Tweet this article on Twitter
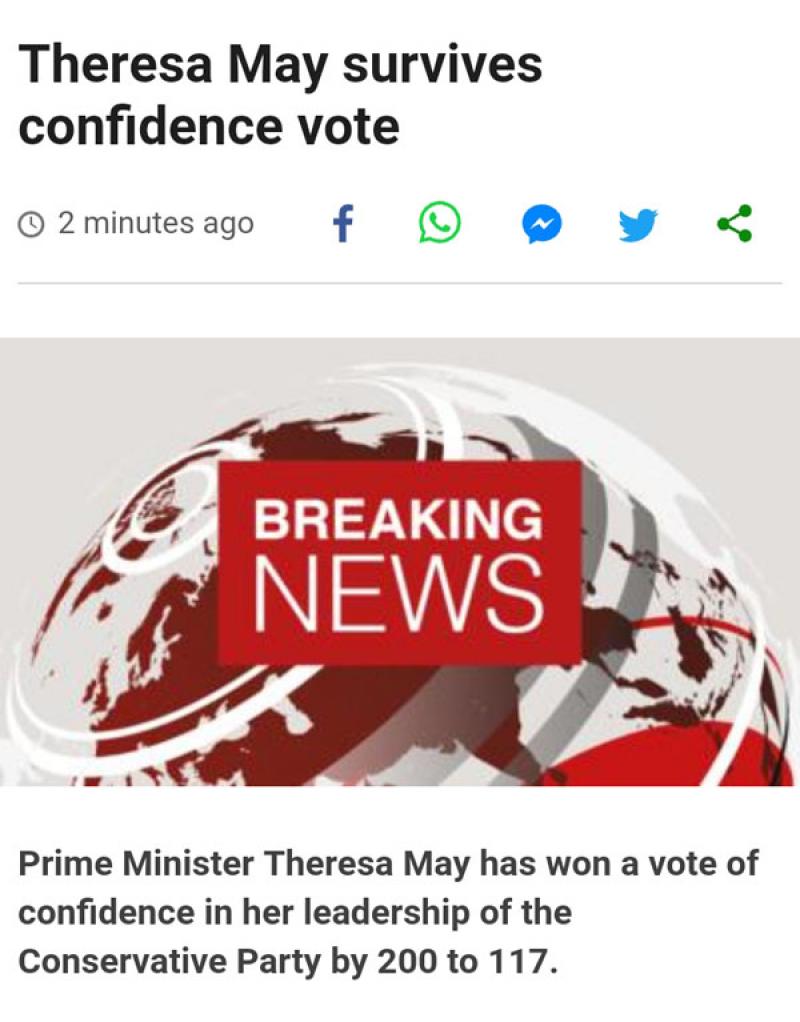The width and height of the screenshot is (800, 1022). [x=638, y=224]
